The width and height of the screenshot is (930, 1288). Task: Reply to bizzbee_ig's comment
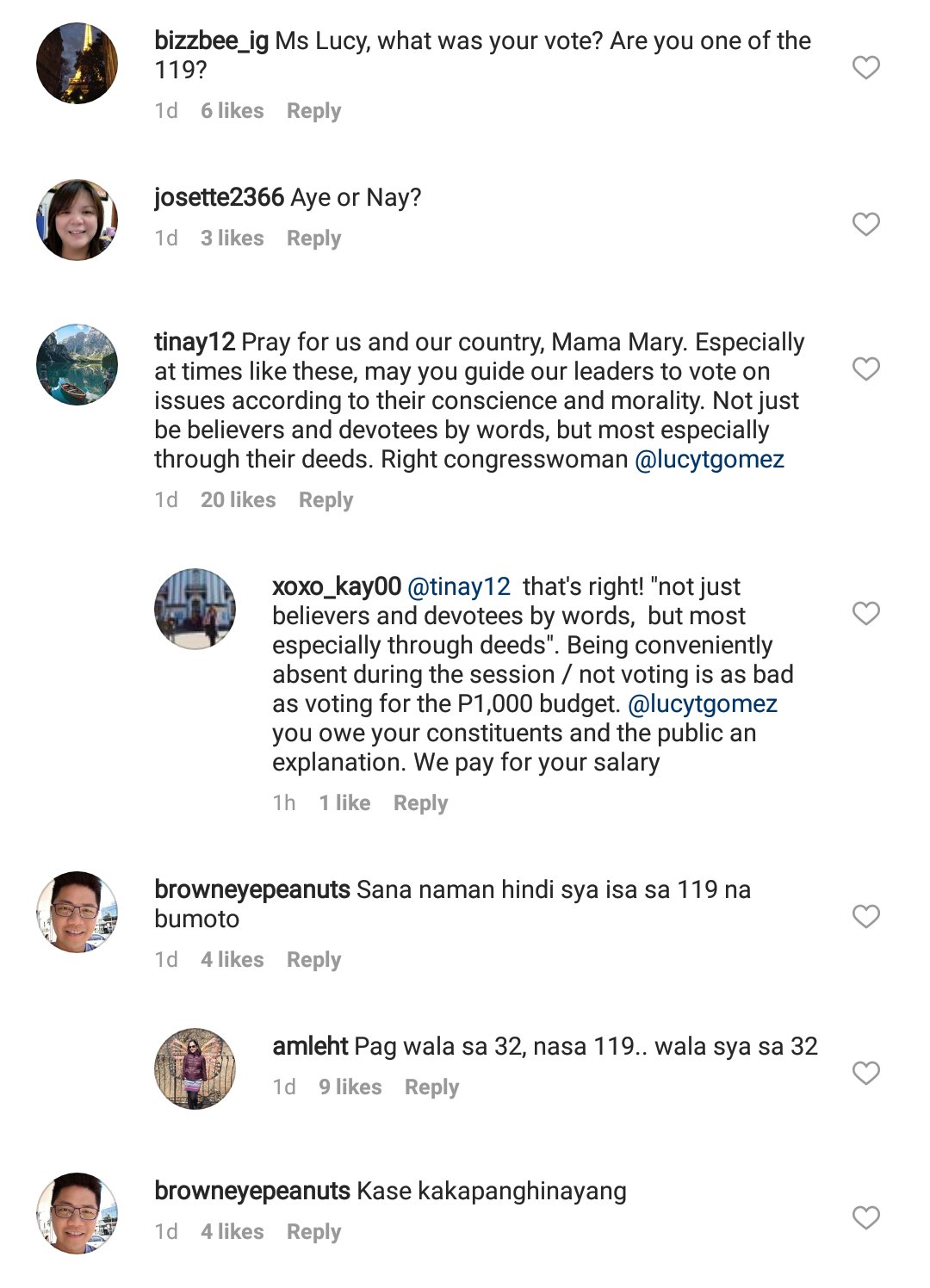click(313, 111)
